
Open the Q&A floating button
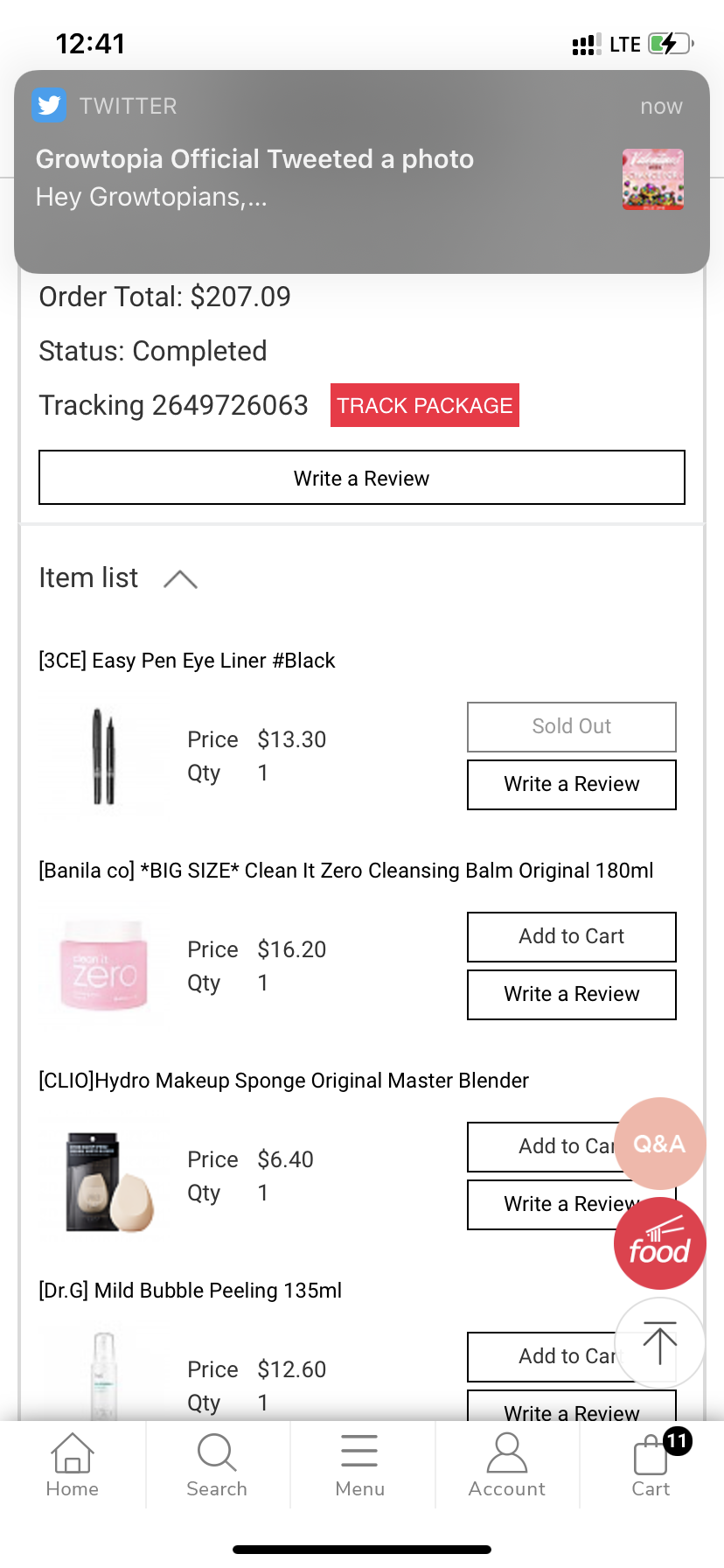[x=660, y=1144]
